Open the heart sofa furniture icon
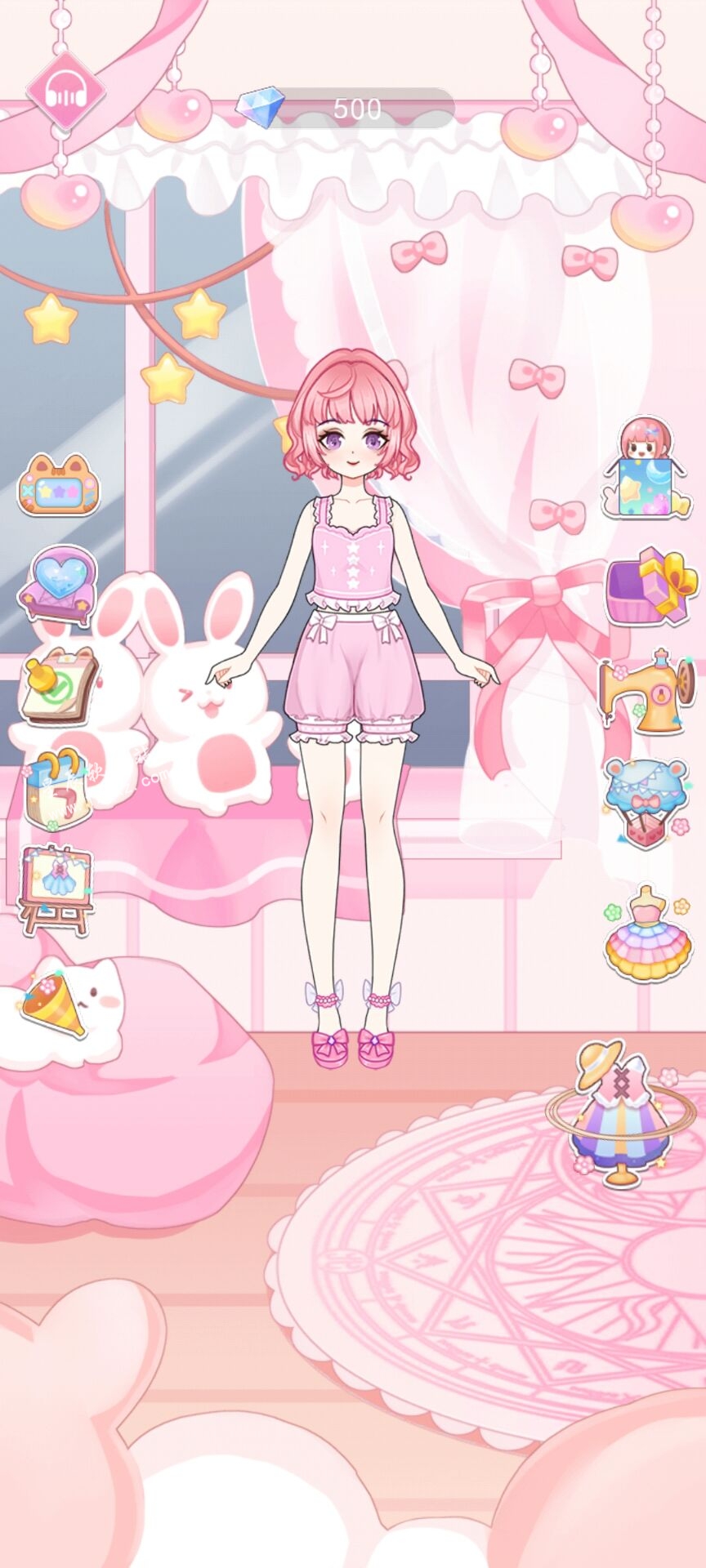706x1568 pixels. pos(58,583)
